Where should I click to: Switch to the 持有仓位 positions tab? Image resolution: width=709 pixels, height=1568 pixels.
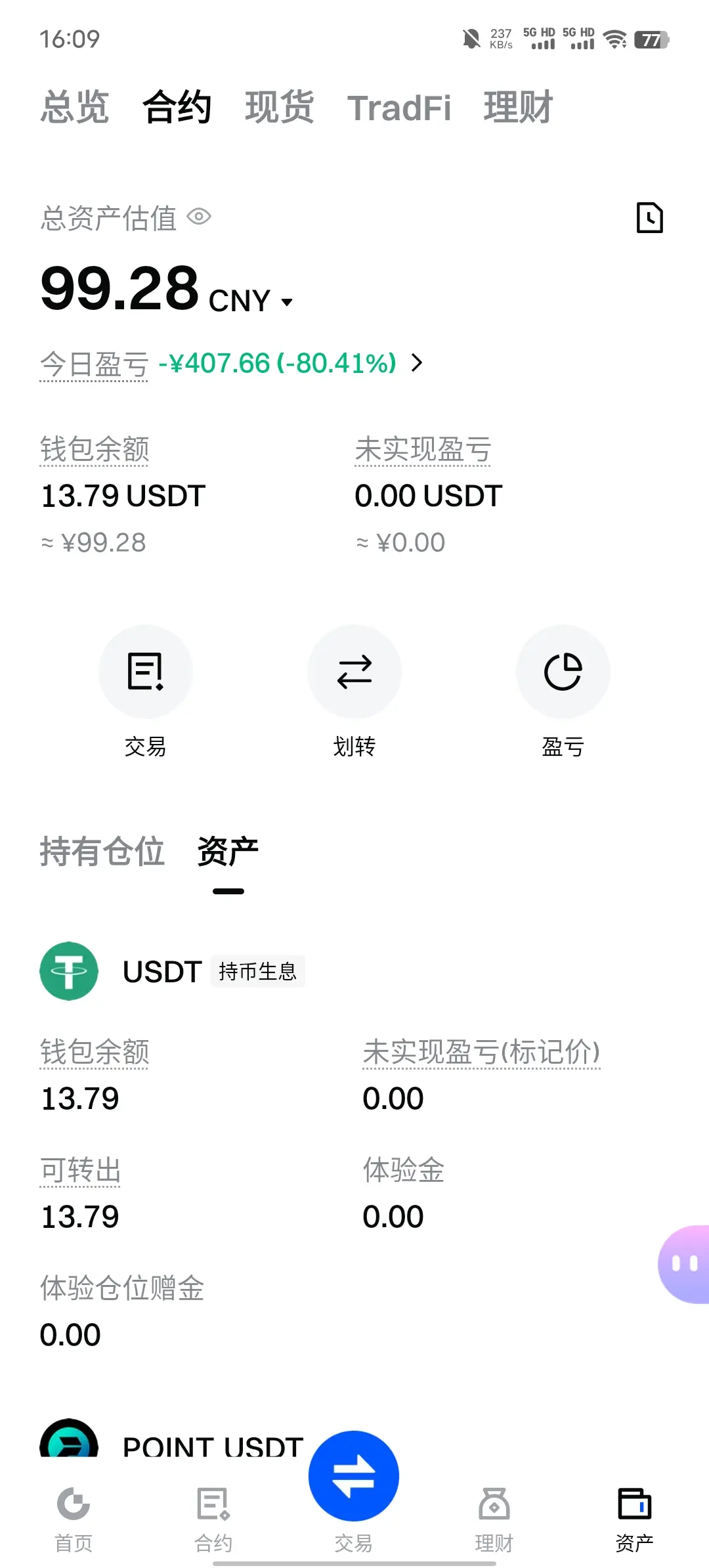click(x=102, y=852)
